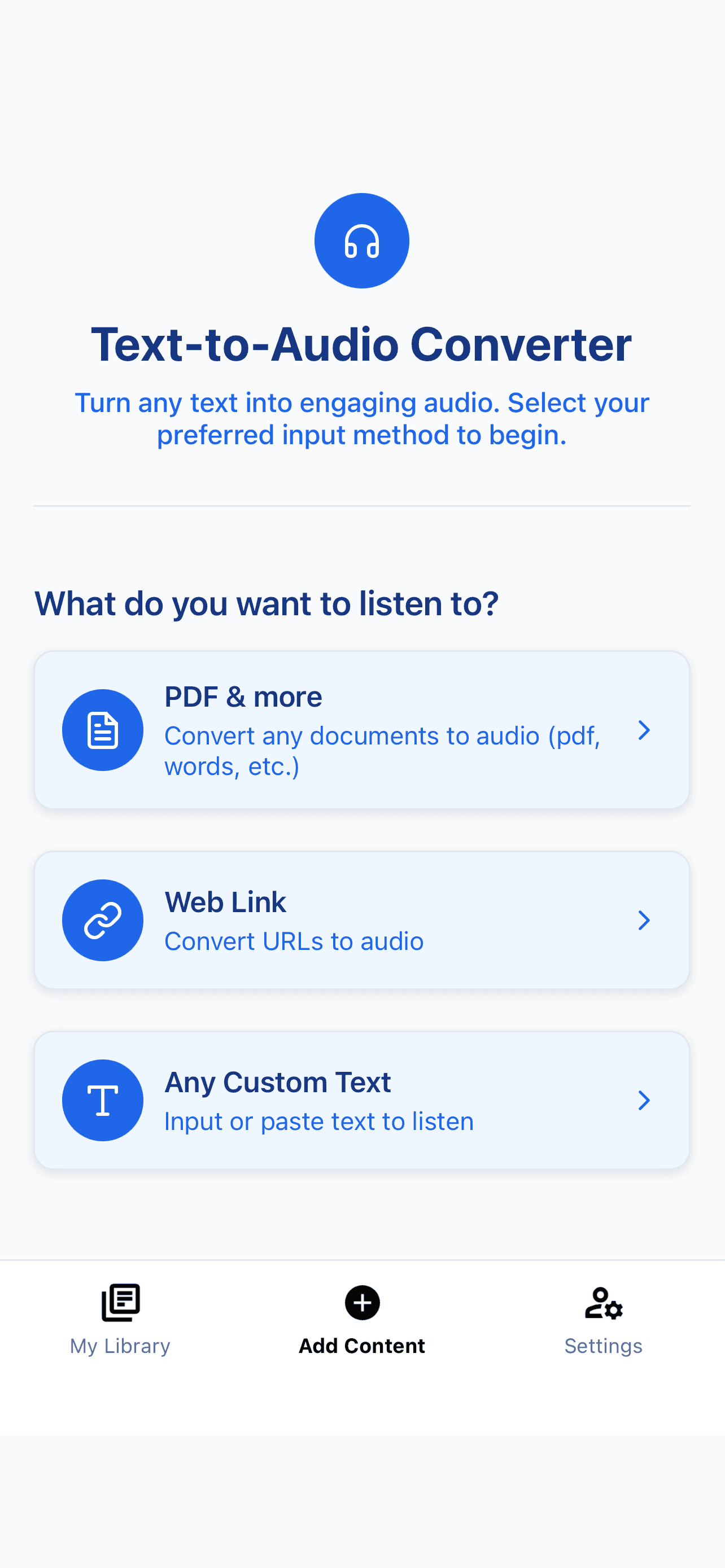Click the My Library stacked pages icon
This screenshot has height=1568, width=725.
click(119, 1303)
